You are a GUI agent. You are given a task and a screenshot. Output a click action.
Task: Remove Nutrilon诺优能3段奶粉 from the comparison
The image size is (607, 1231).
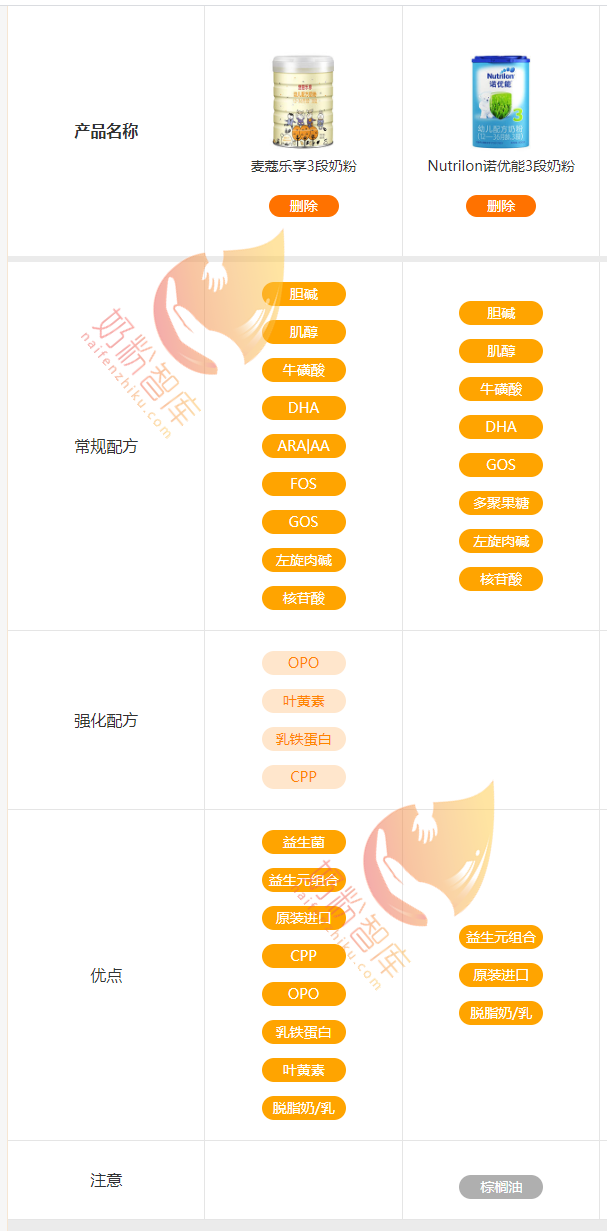[x=500, y=206]
